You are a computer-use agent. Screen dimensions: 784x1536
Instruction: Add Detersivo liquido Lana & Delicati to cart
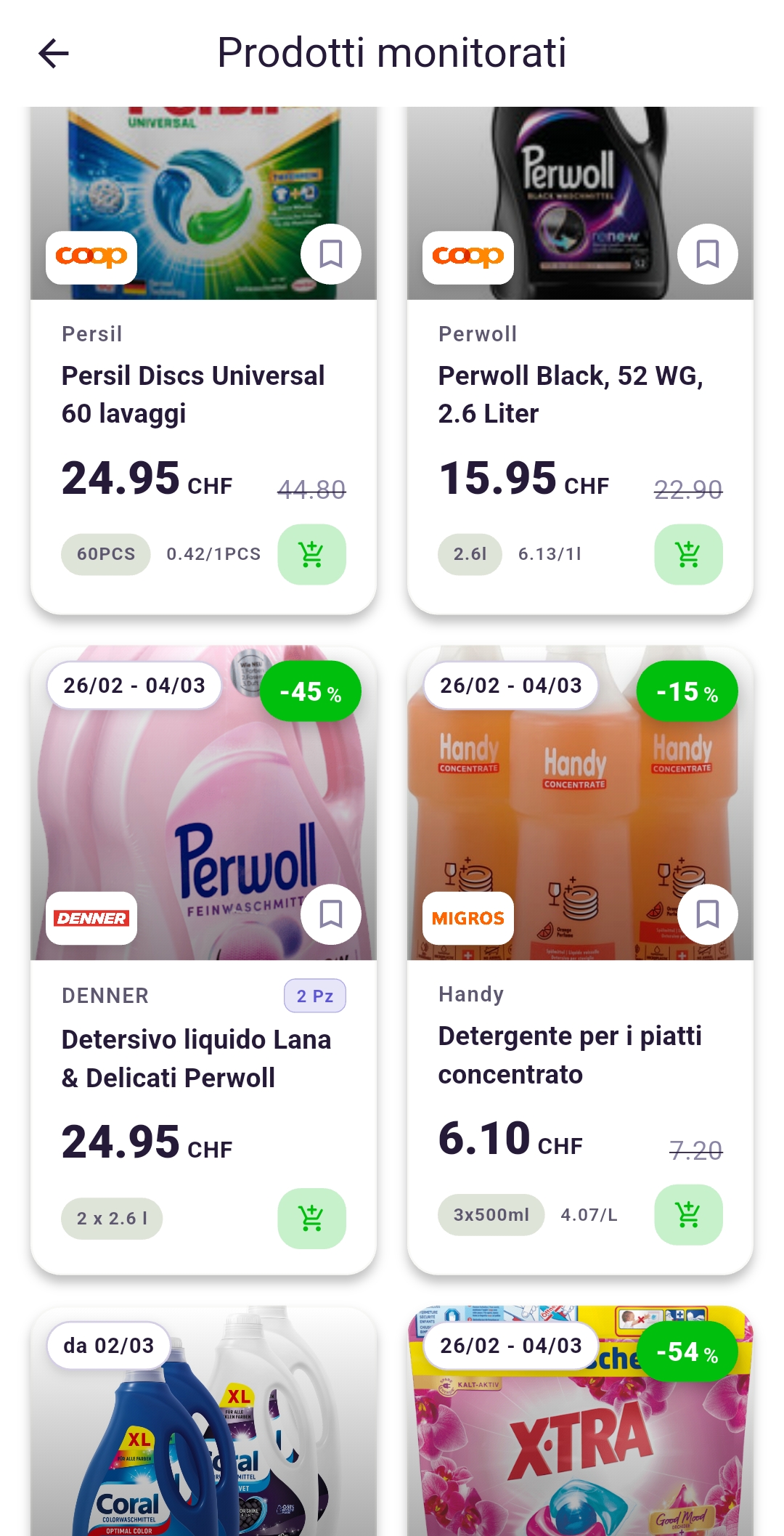pos(311,1219)
